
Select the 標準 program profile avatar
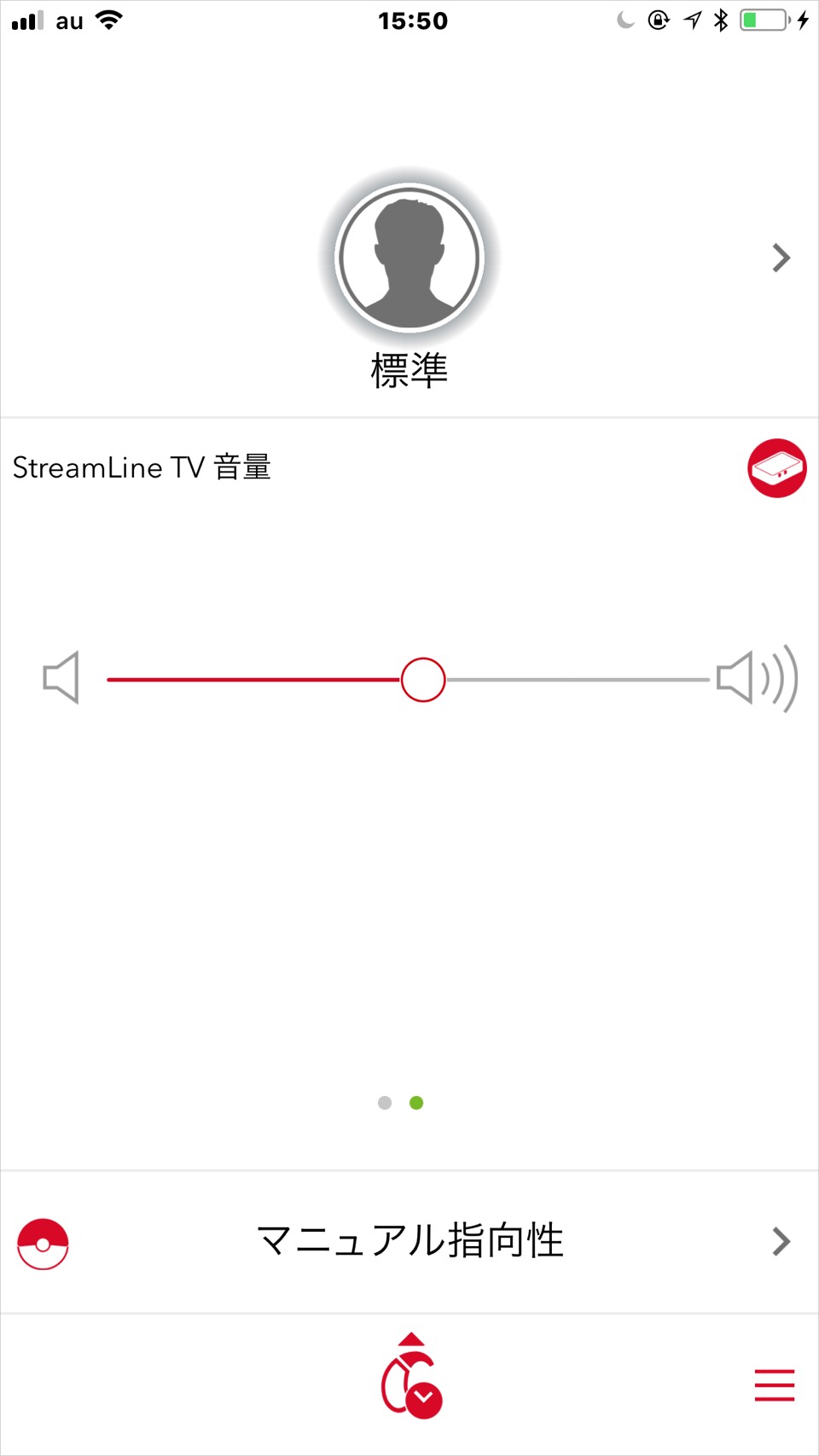coord(409,258)
